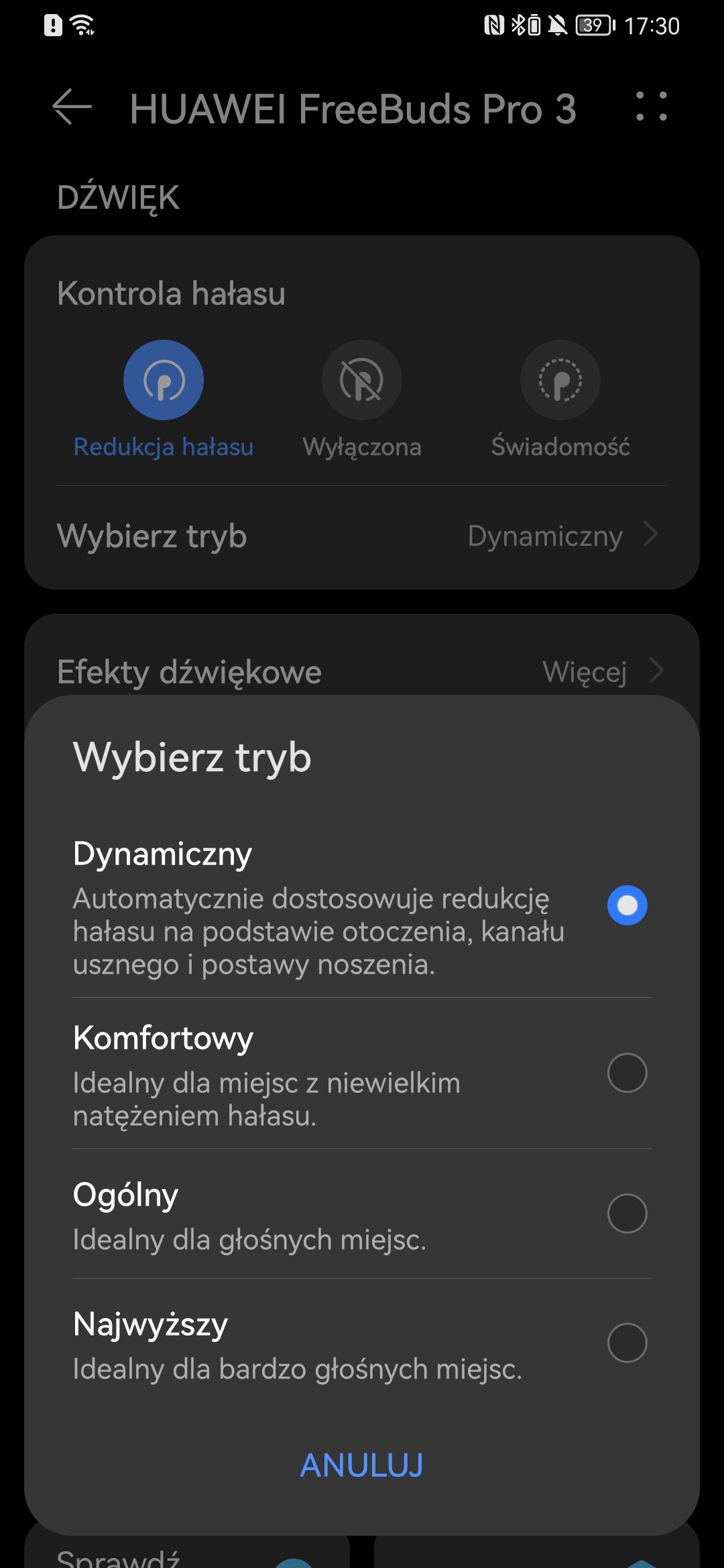The width and height of the screenshot is (724, 1568).
Task: Pick the Ogólny mode option
Action: [x=362, y=1214]
